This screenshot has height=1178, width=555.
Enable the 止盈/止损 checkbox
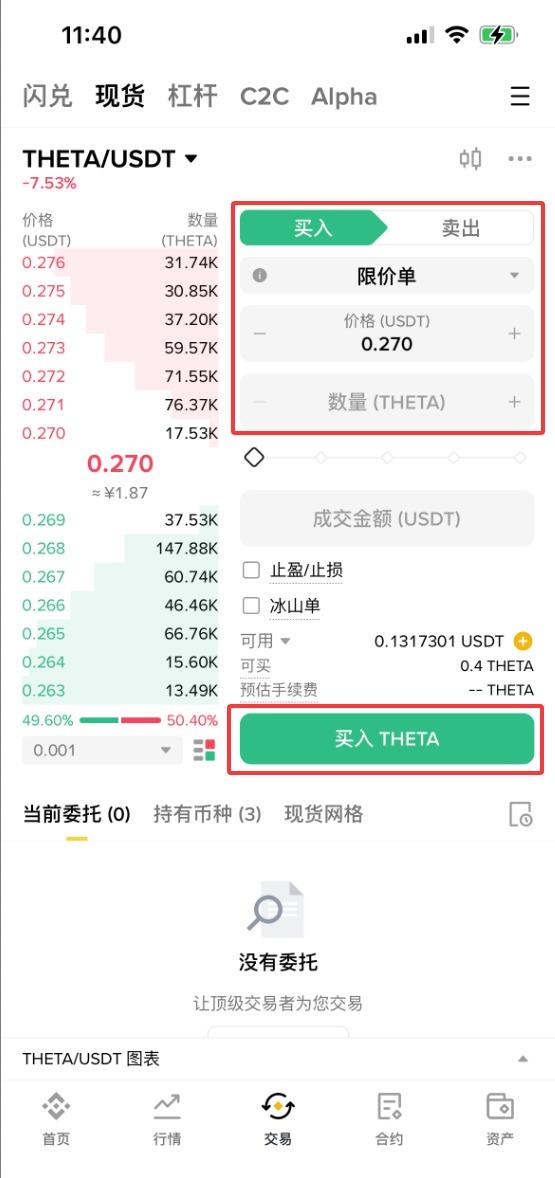[x=251, y=571]
